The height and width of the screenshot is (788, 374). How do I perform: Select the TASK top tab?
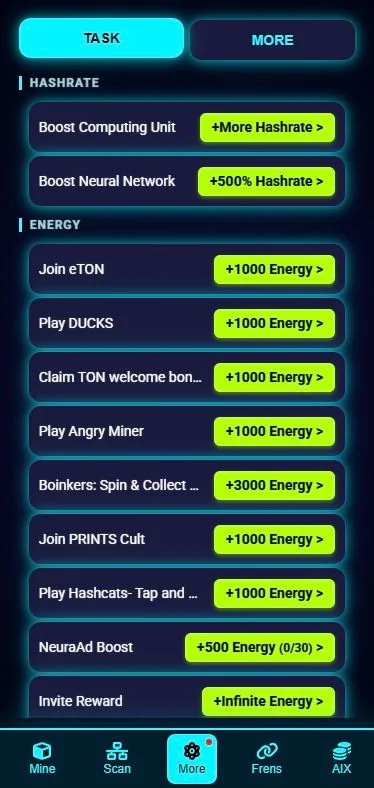point(102,38)
